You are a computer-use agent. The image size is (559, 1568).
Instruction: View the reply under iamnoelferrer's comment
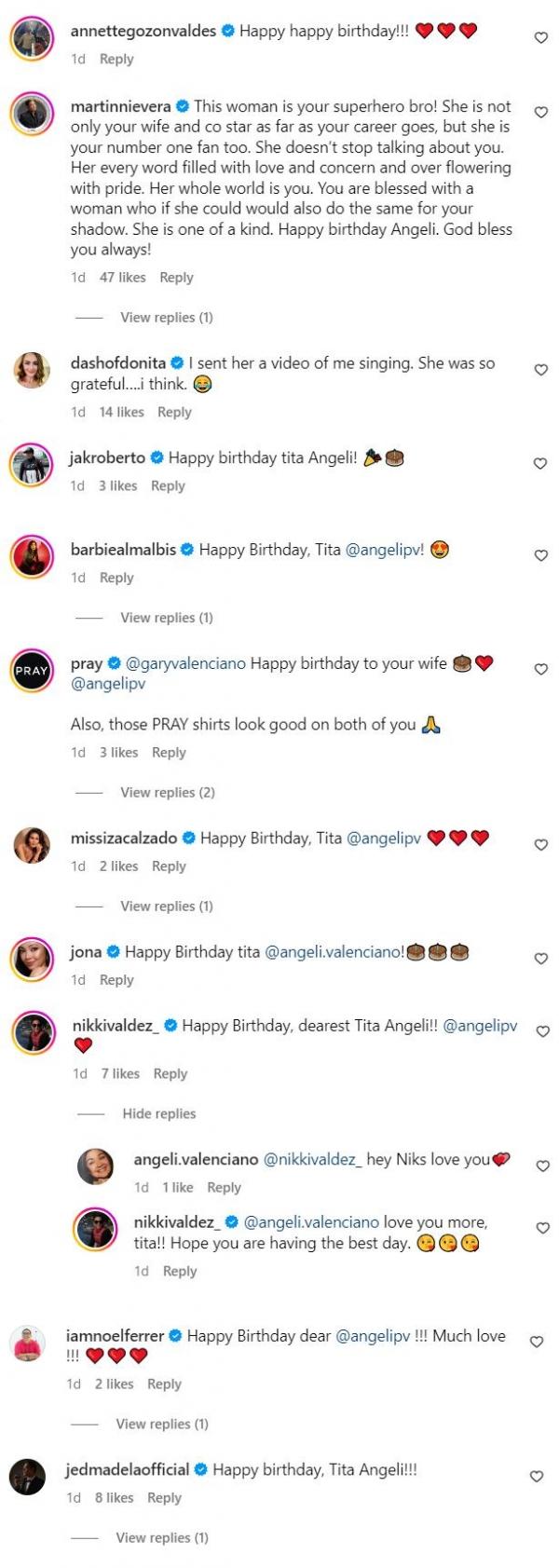[161, 1424]
